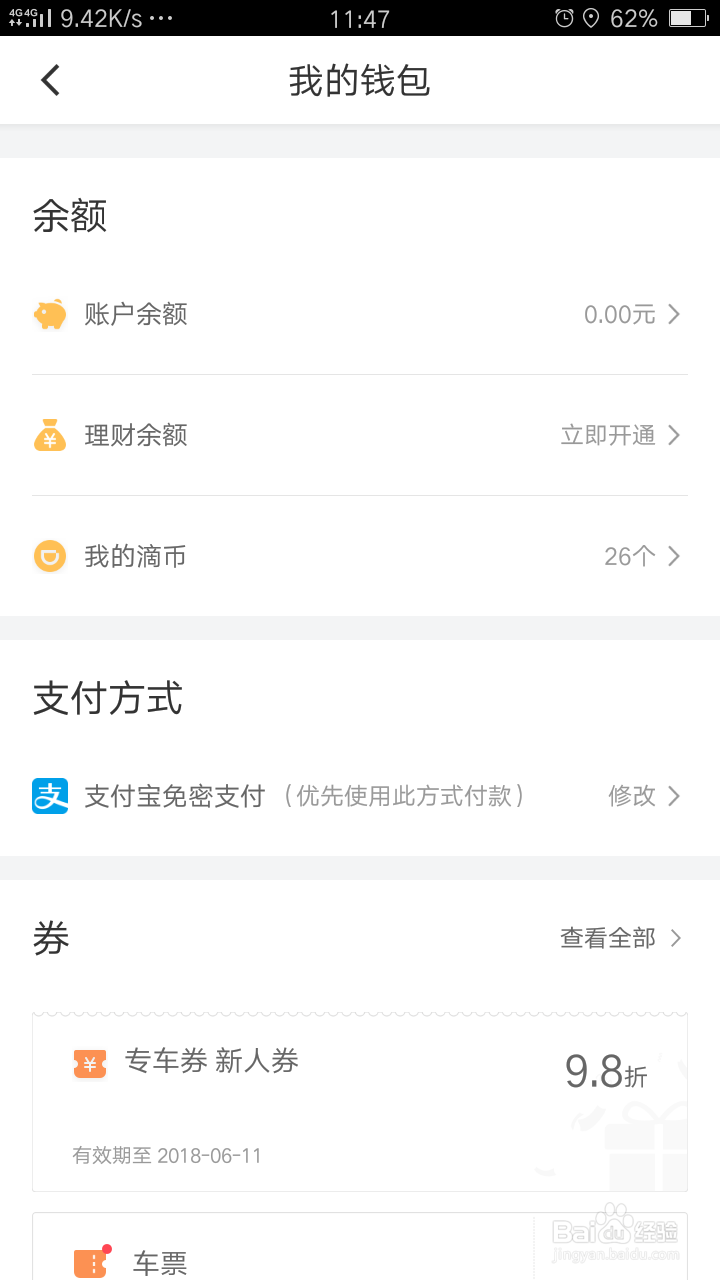Tap the alarm clock icon in status bar
720x1280 pixels.
click(x=563, y=17)
